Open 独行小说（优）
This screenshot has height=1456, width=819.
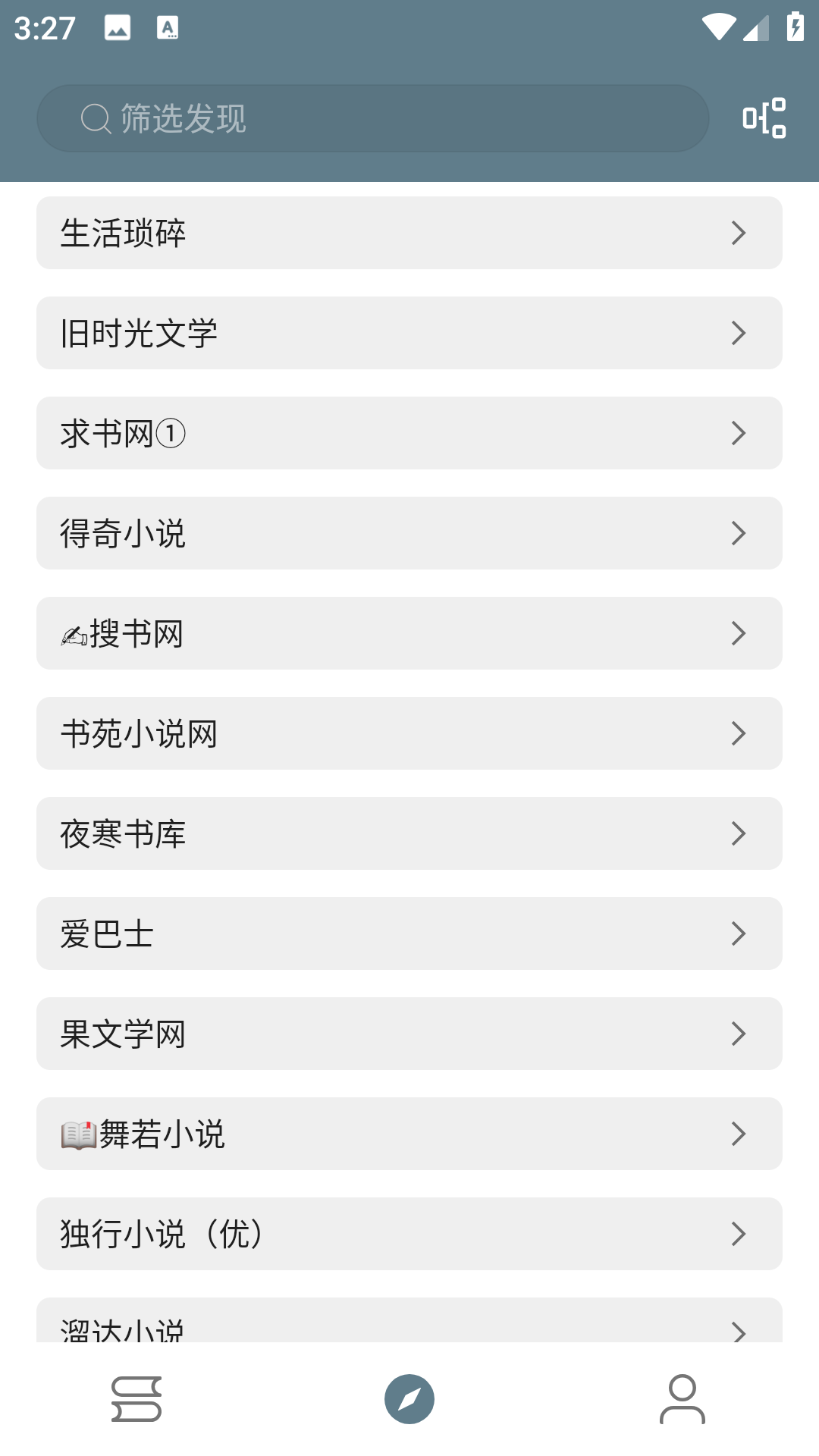click(409, 1234)
